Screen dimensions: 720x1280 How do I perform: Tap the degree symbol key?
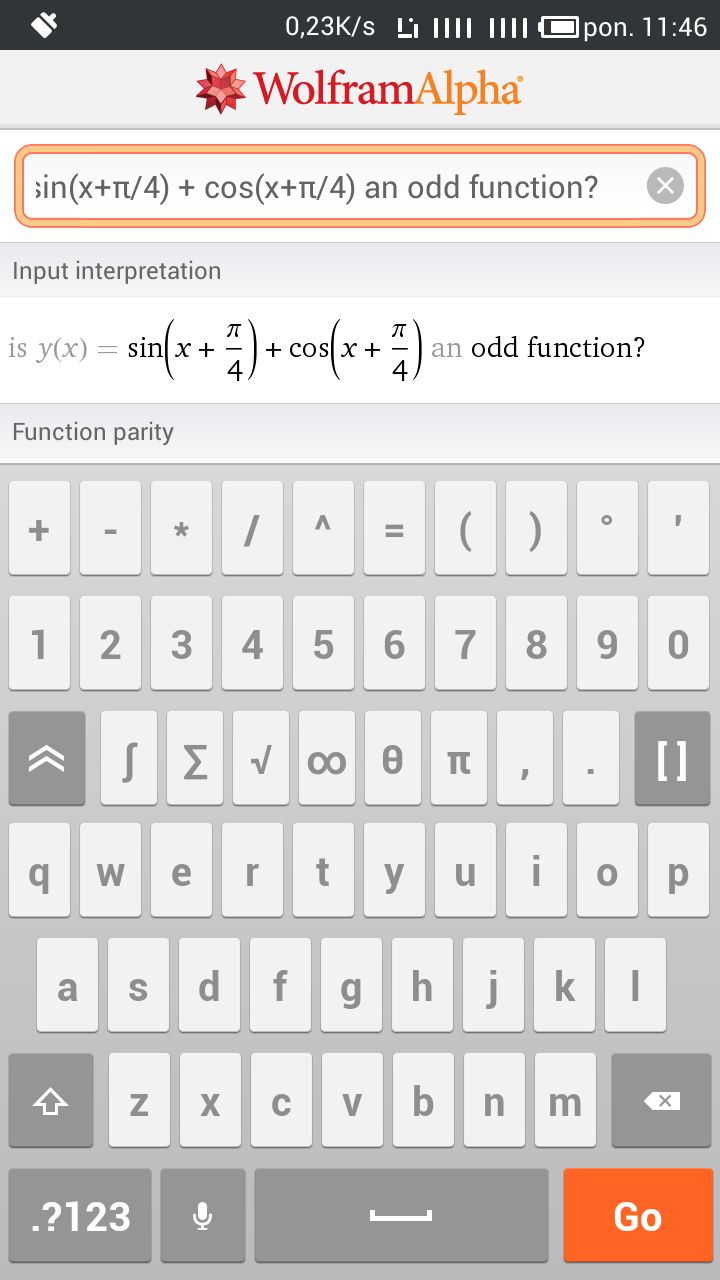[x=608, y=528]
